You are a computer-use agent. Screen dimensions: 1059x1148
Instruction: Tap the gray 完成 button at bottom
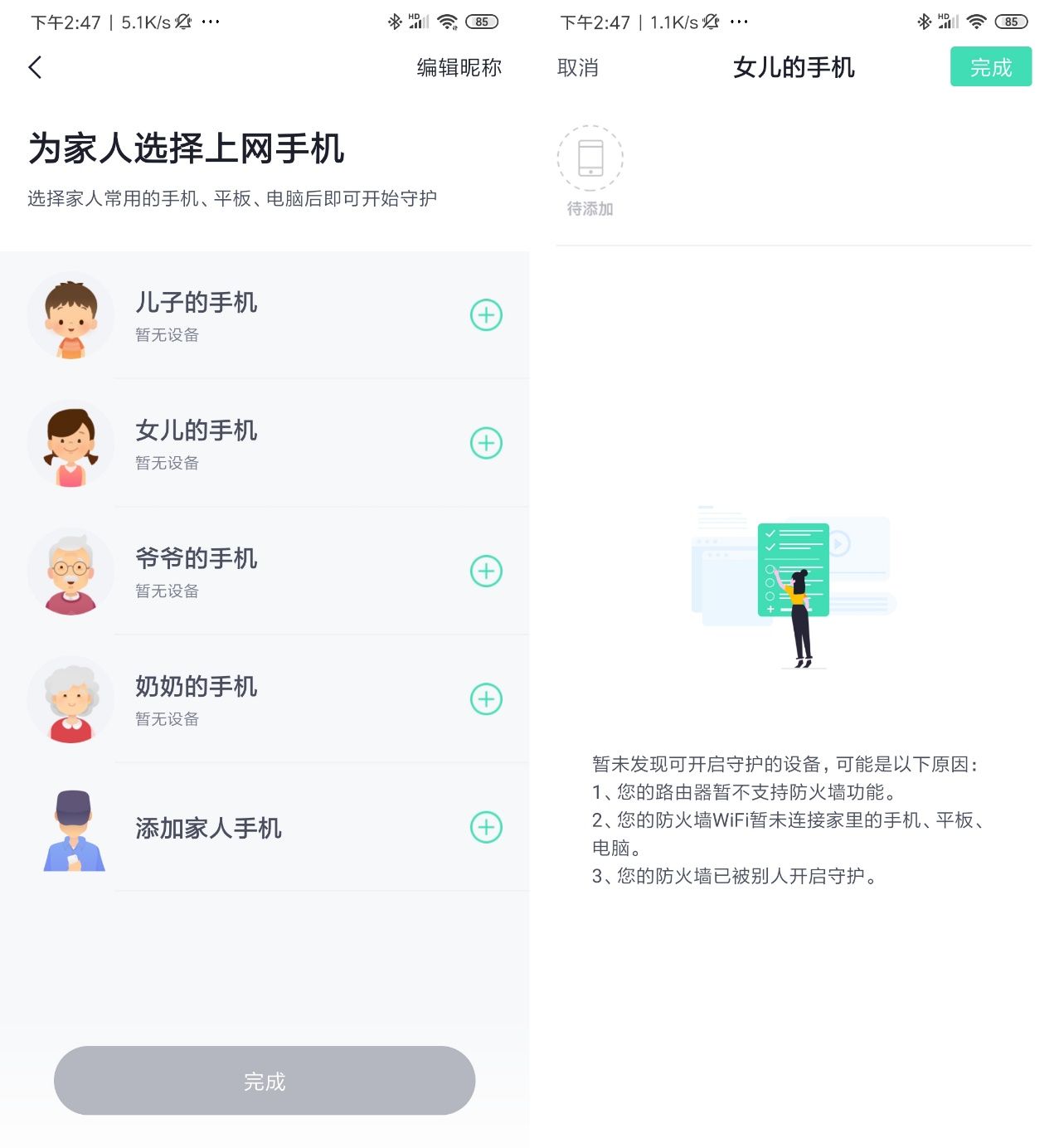tap(265, 1080)
